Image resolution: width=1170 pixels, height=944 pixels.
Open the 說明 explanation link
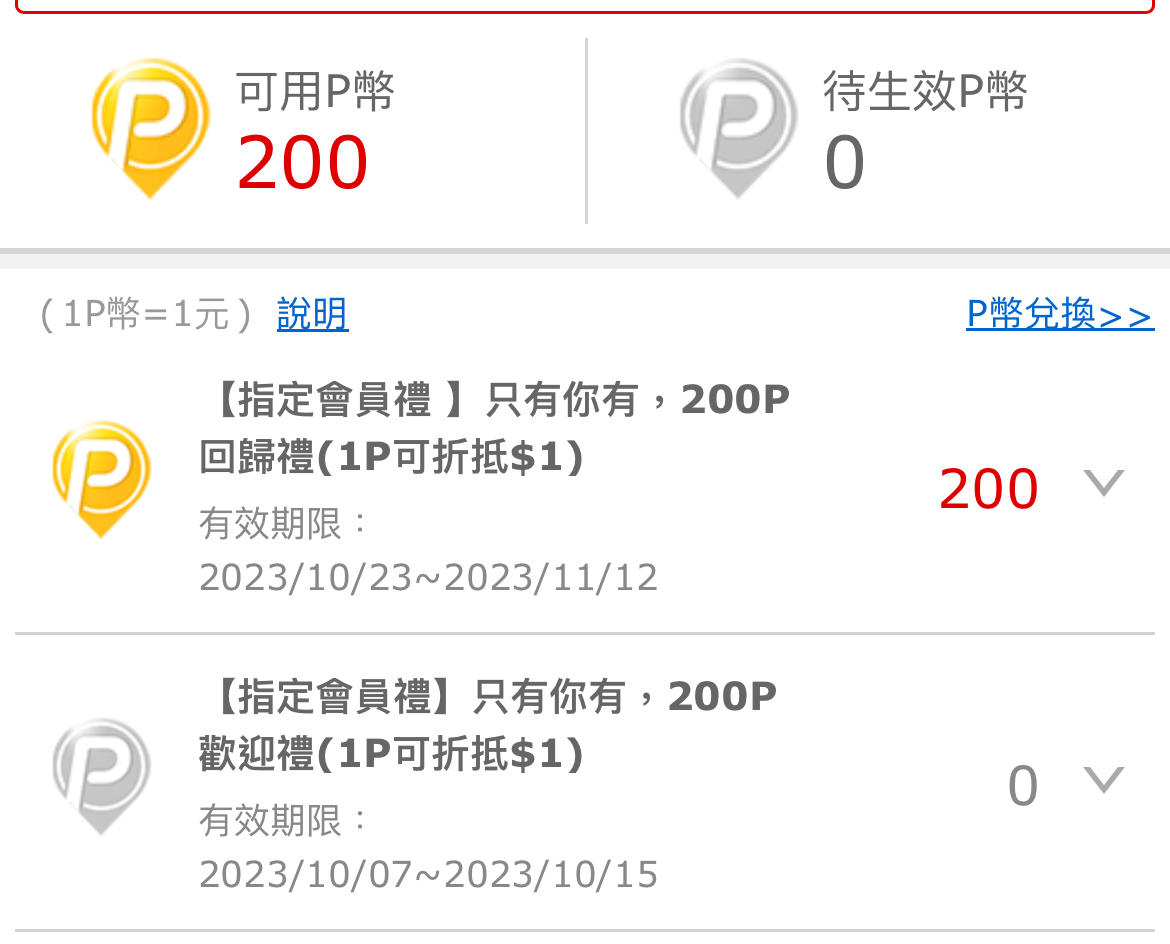point(312,315)
